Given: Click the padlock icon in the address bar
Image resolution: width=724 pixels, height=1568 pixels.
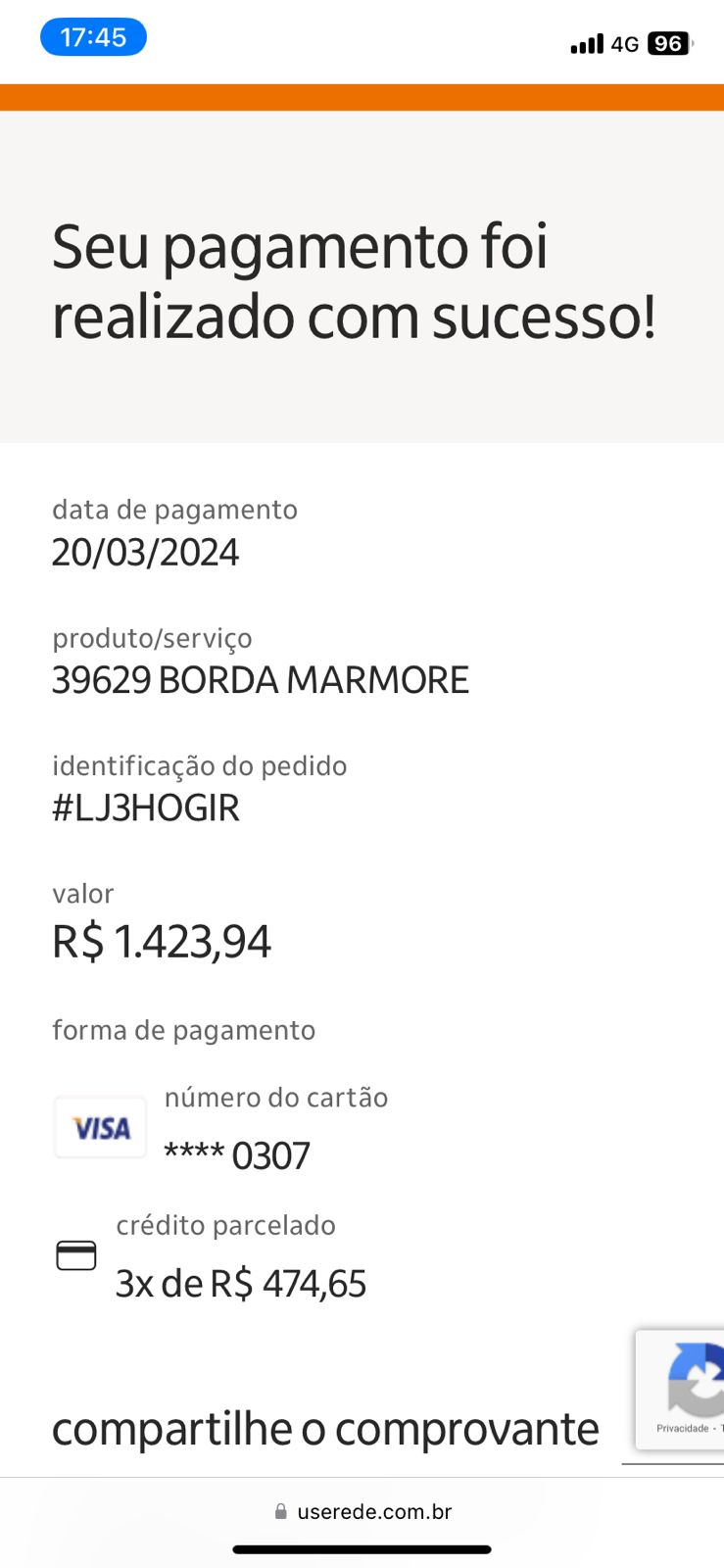Looking at the screenshot, I should 279,1511.
